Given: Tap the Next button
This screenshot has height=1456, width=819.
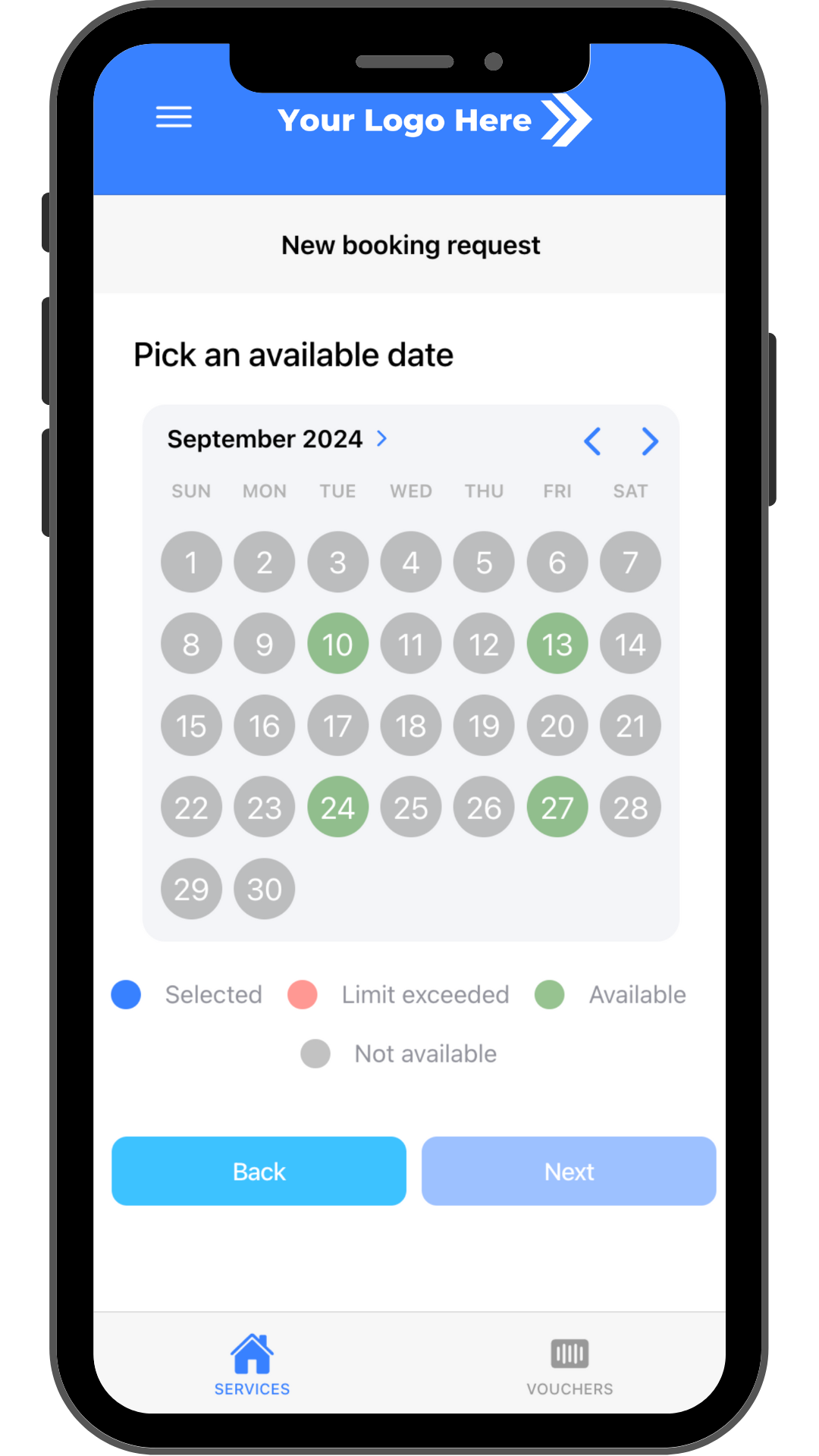Looking at the screenshot, I should (569, 1171).
